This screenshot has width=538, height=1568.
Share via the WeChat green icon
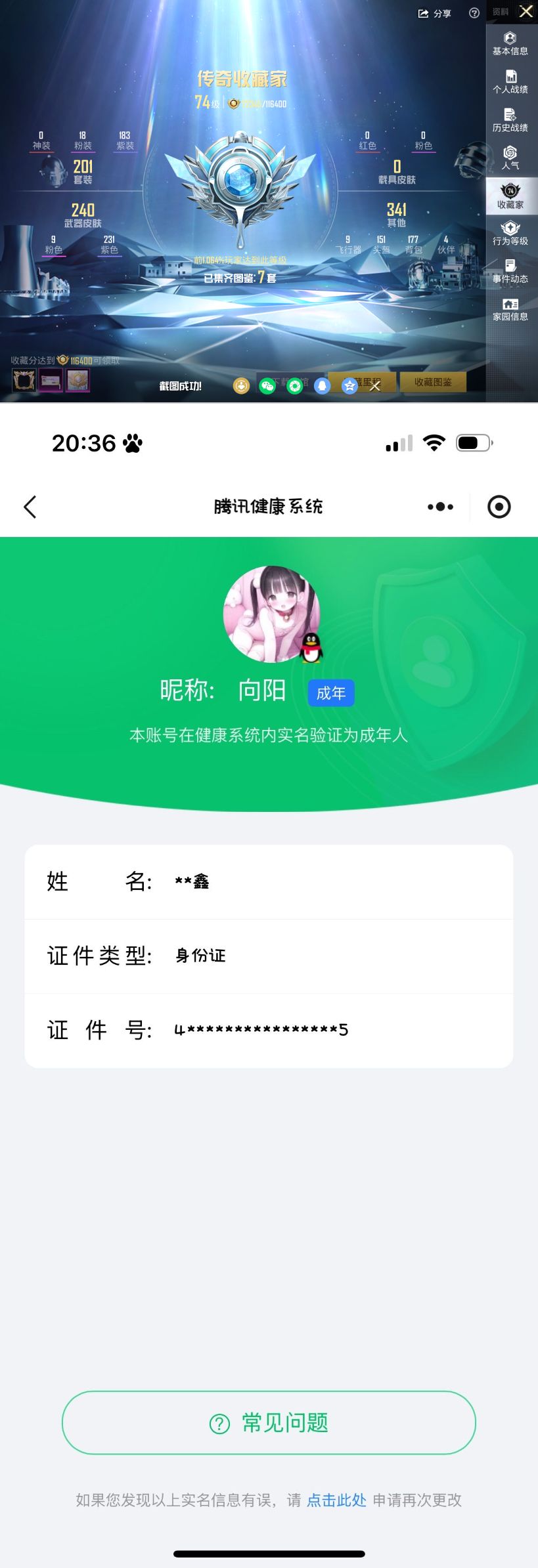point(267,385)
